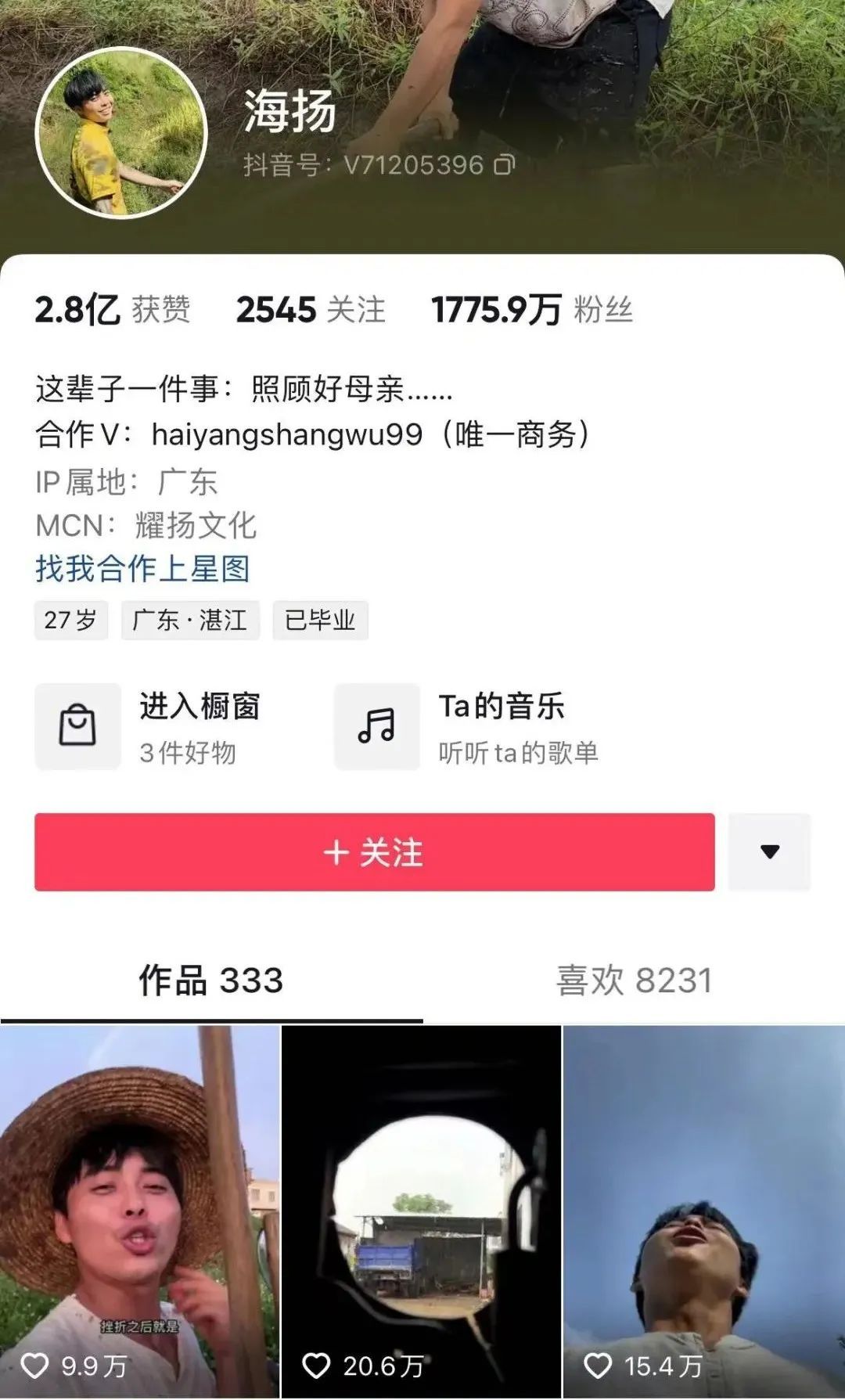Image resolution: width=845 pixels, height=1400 pixels.
Task: Click the 27岁 age tag
Action: point(70,621)
